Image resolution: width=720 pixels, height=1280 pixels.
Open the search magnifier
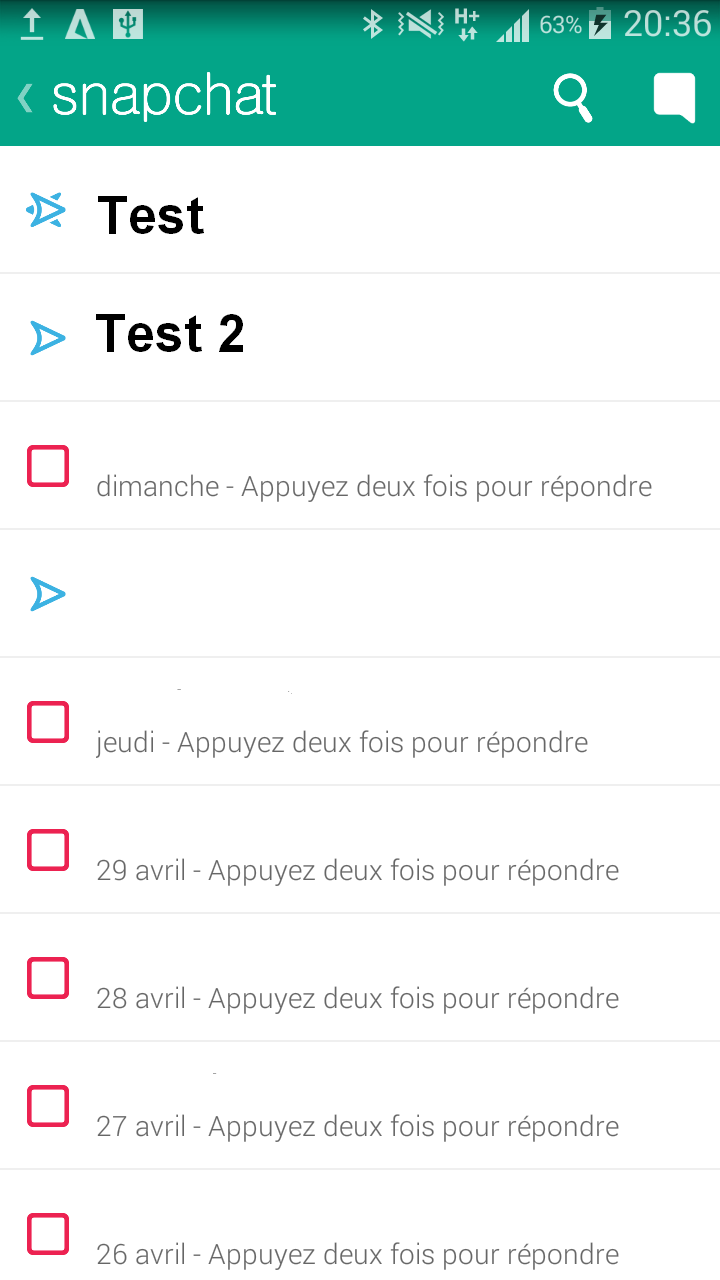pyautogui.click(x=573, y=98)
